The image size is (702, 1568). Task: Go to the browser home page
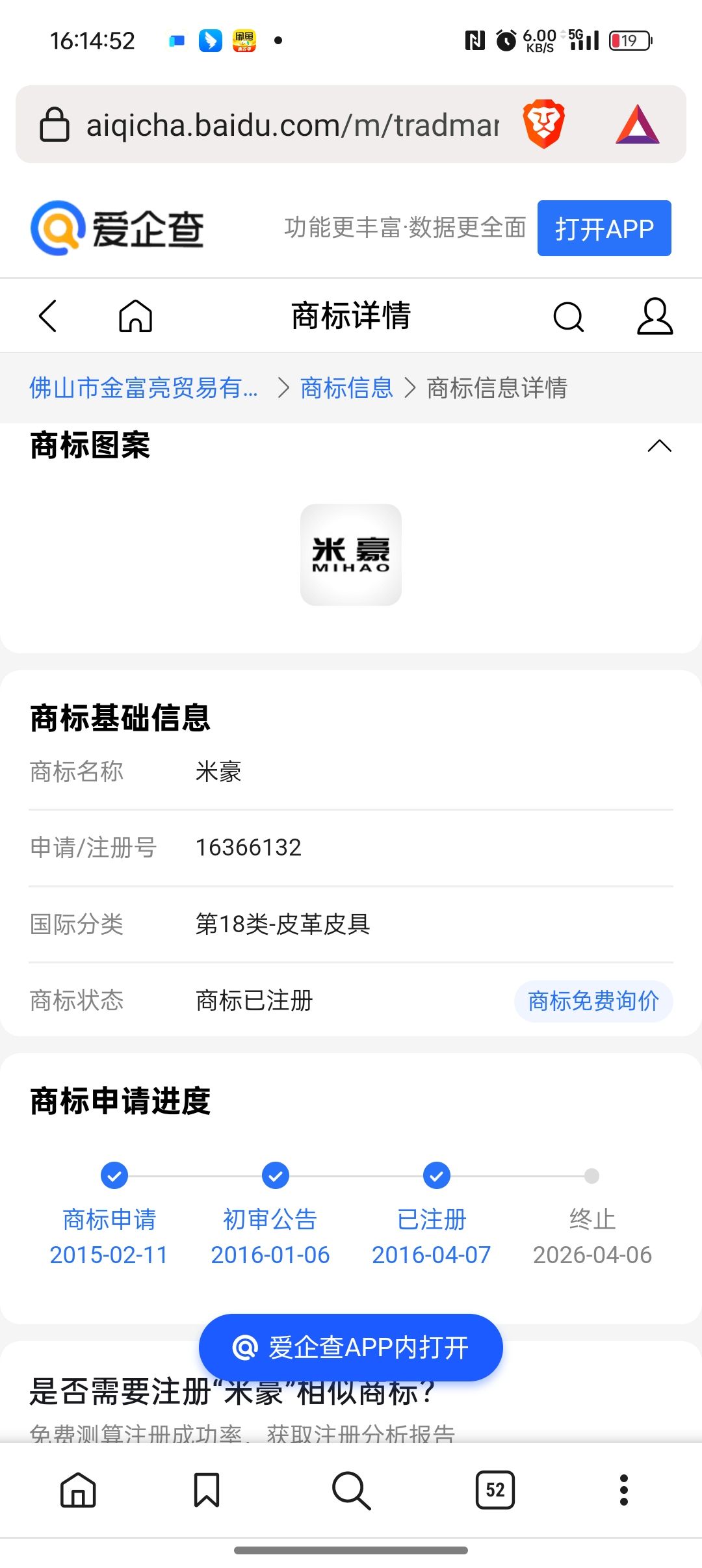pos(78,1489)
